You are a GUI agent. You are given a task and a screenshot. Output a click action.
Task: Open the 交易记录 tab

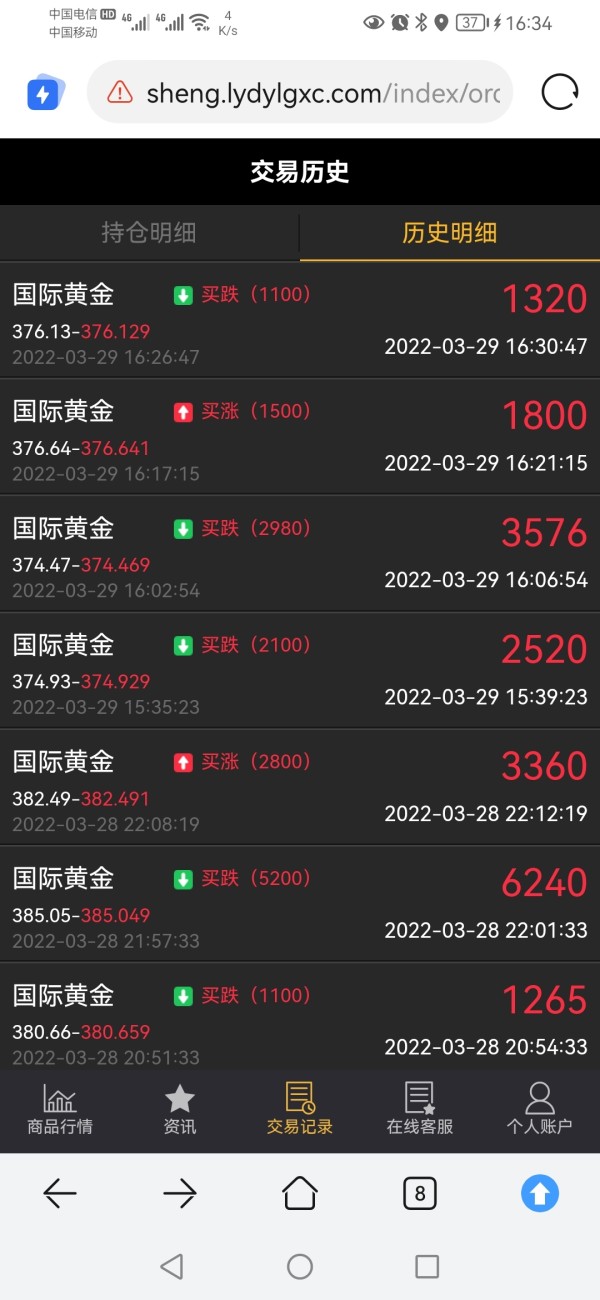pyautogui.click(x=300, y=1108)
